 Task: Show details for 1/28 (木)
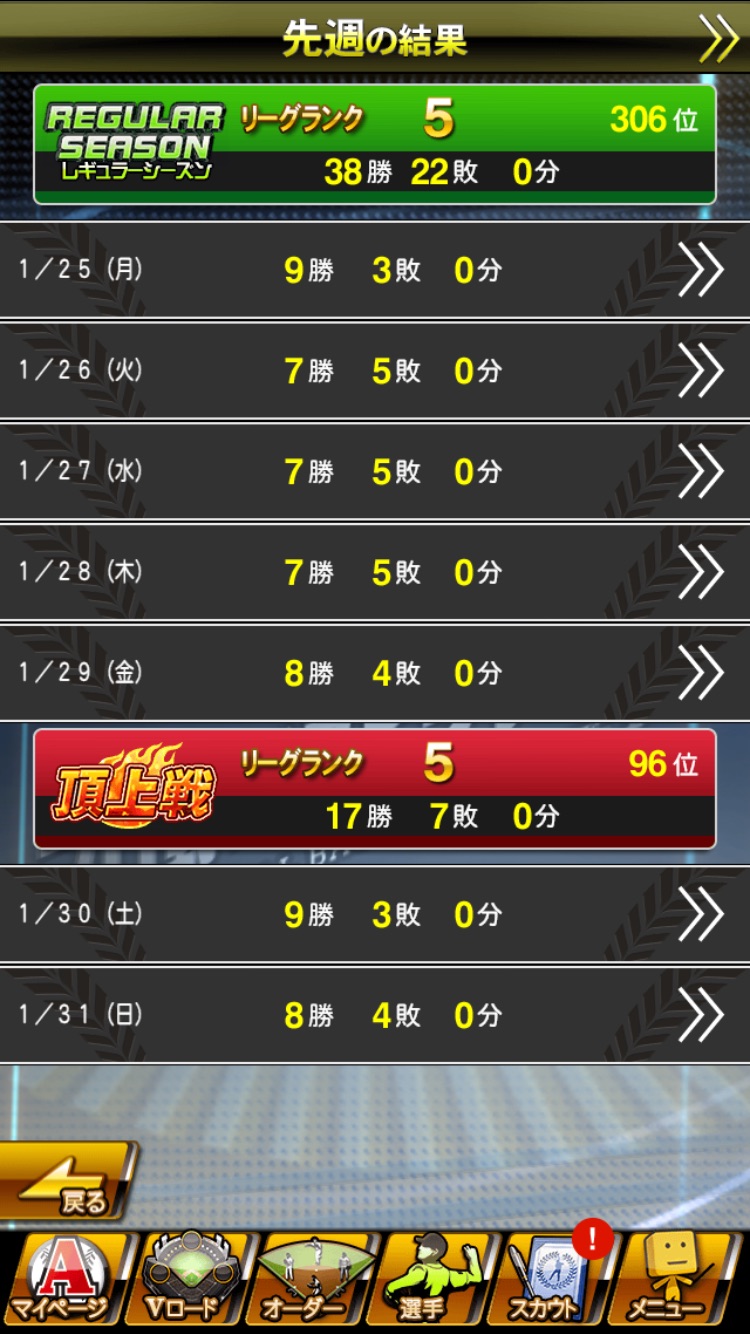pos(375,573)
